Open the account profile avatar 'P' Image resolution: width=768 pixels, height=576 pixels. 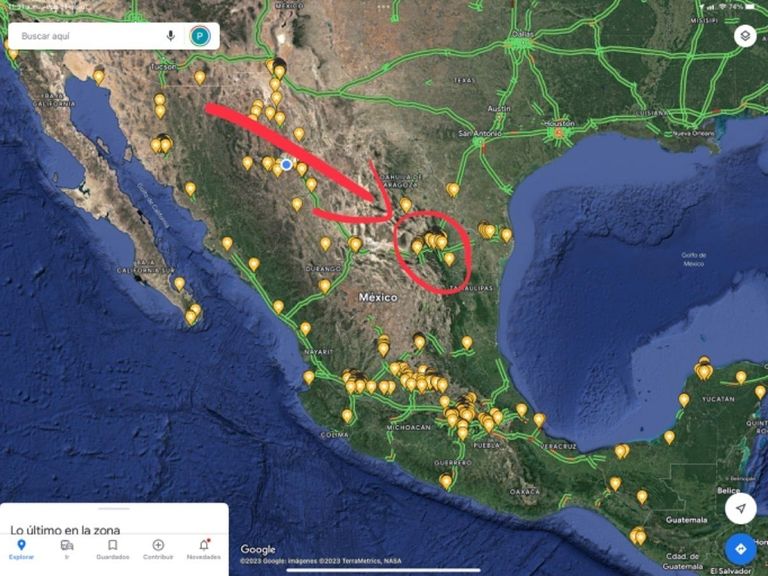click(200, 36)
